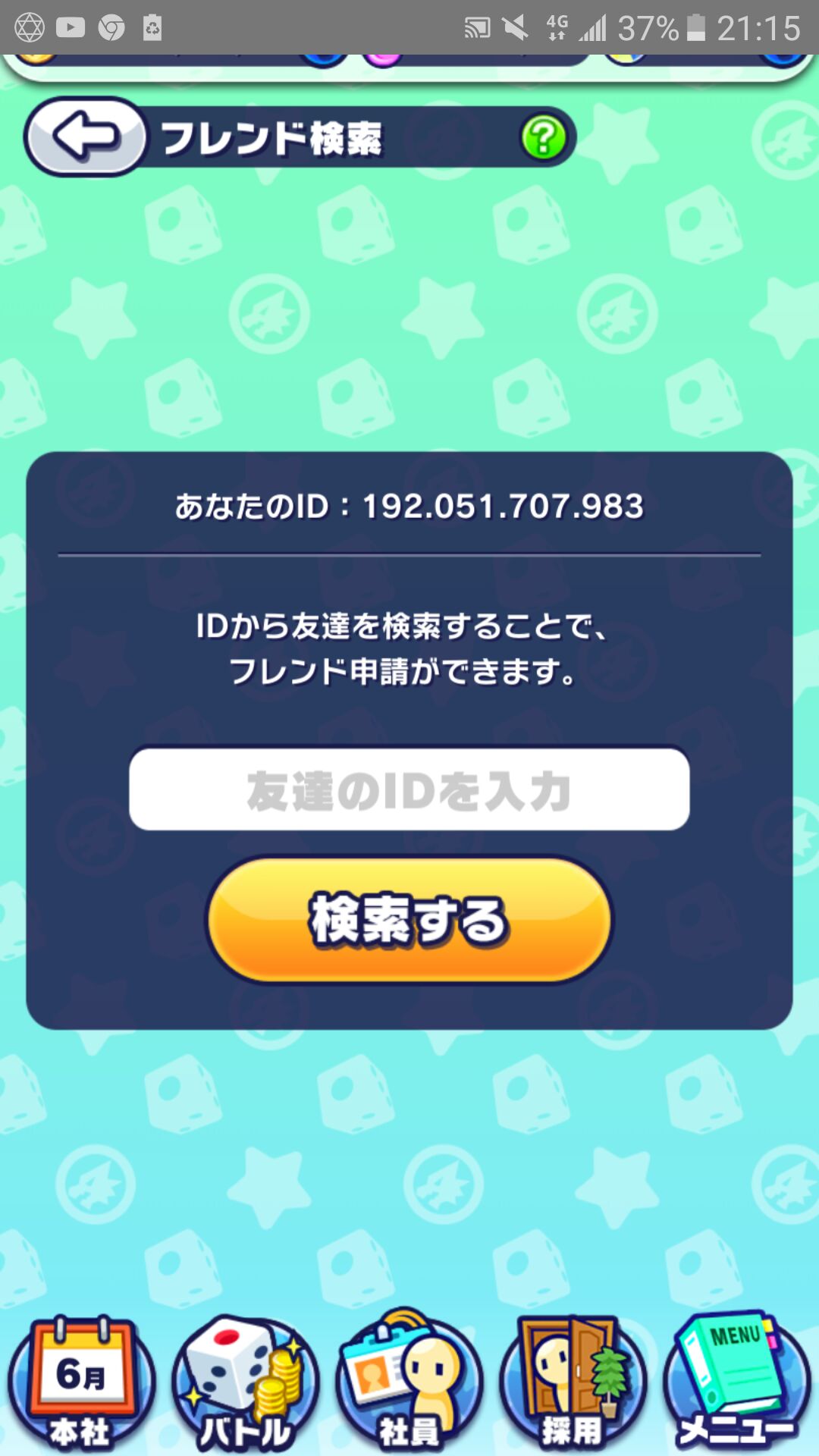Image resolution: width=819 pixels, height=1456 pixels.
Task: Tap the 友達のIDを入力 input field
Action: coord(408,789)
